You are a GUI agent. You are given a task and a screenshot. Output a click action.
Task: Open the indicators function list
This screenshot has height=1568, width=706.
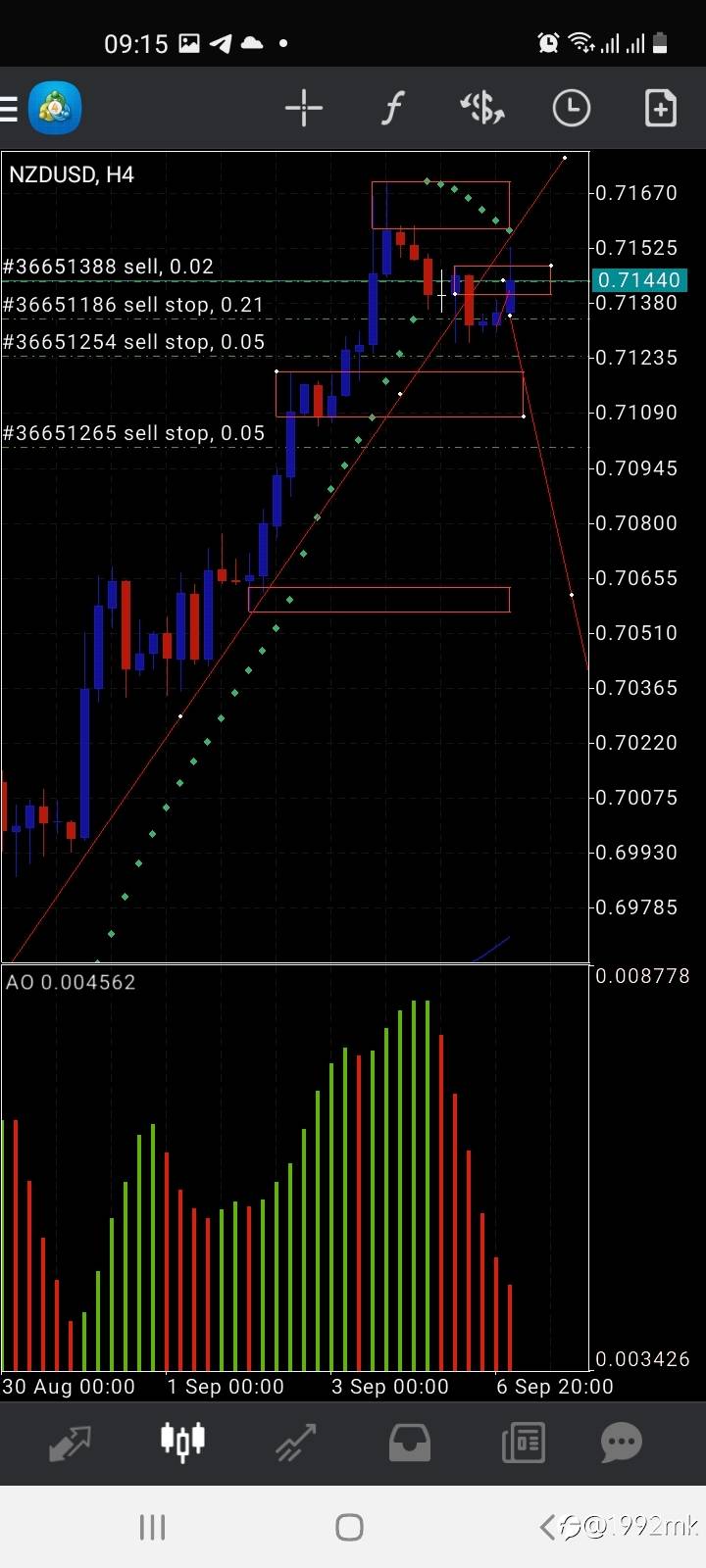392,108
